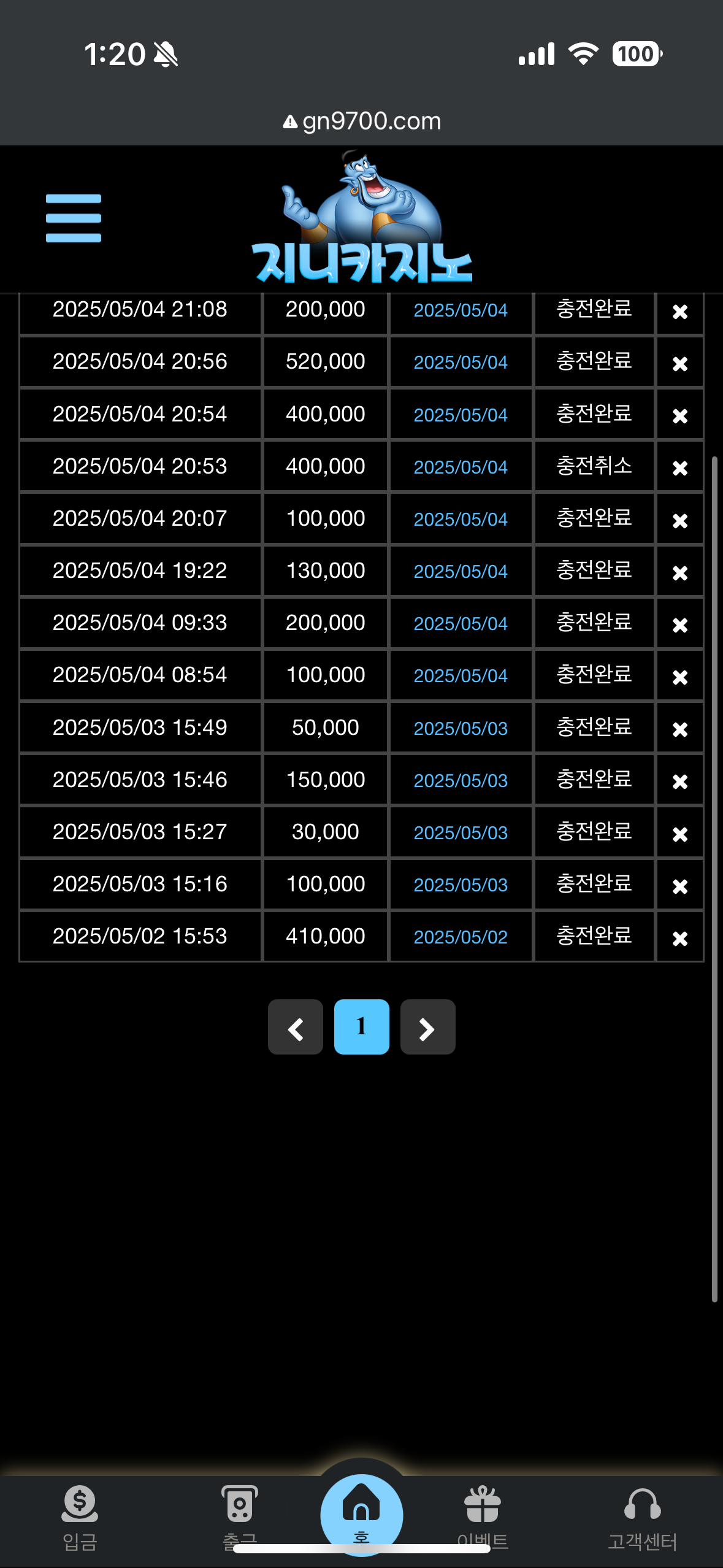Open the 고객센터 customer center tab
Screen dimensions: 723x1568
click(x=642, y=1515)
